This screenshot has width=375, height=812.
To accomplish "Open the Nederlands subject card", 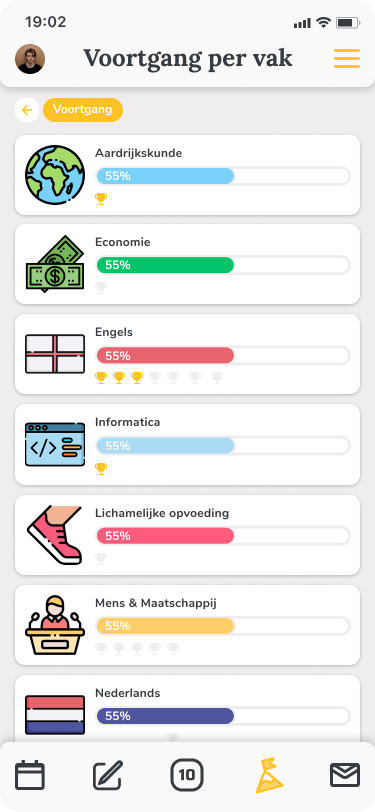I will 188,709.
